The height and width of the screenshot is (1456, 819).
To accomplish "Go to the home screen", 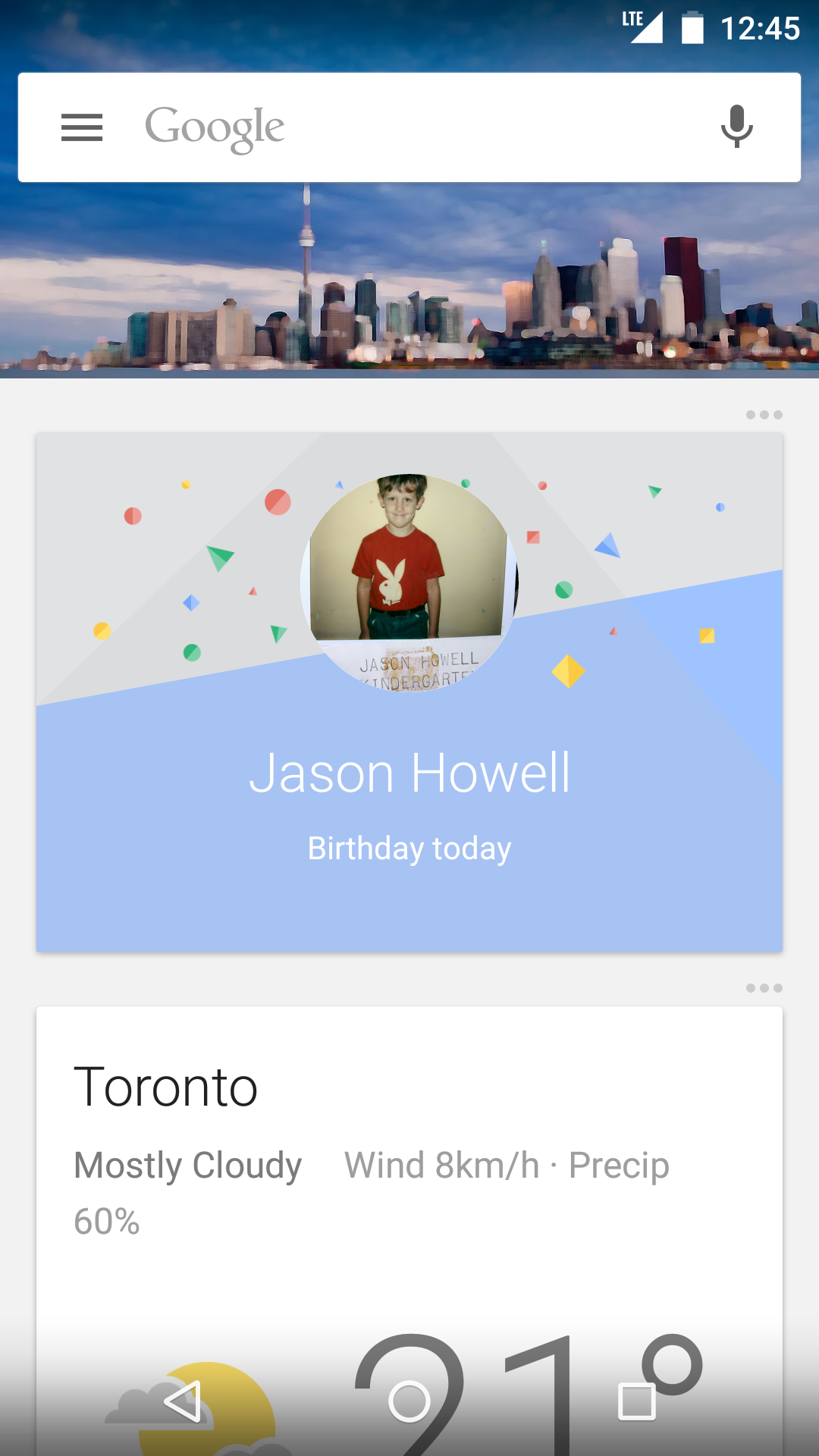I will [x=409, y=1401].
